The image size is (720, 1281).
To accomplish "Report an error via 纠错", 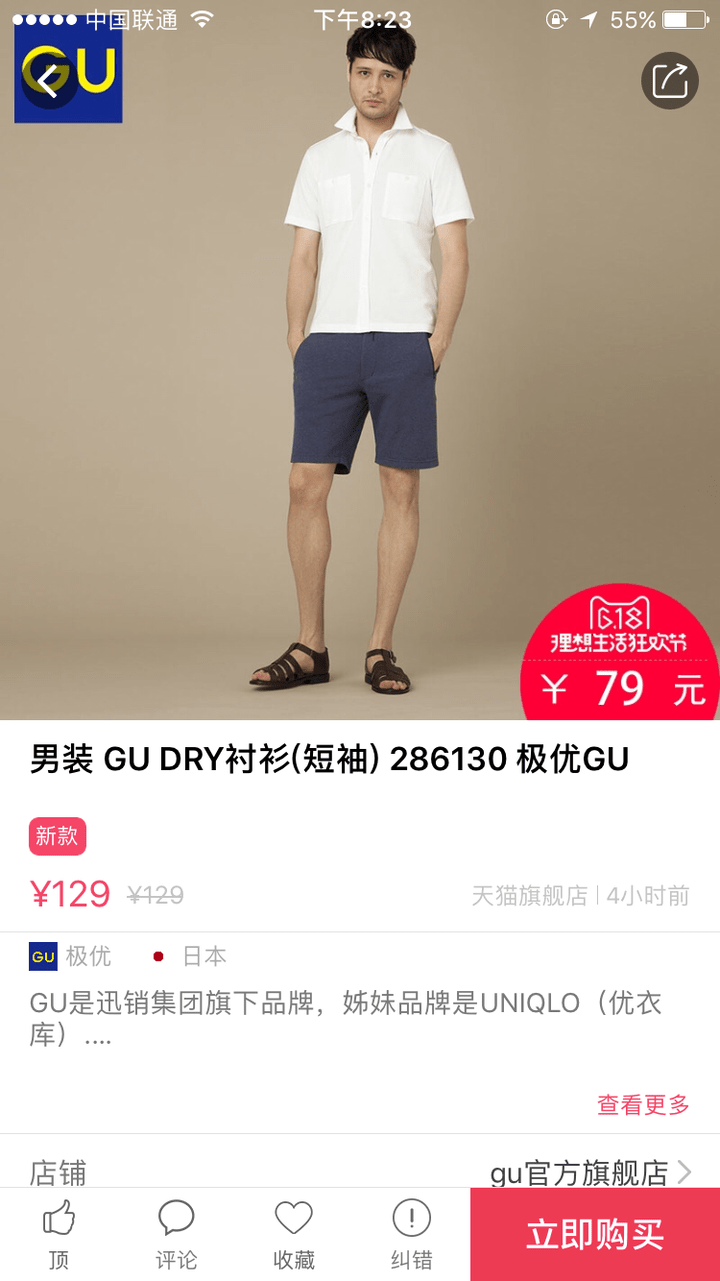I will [x=411, y=1234].
